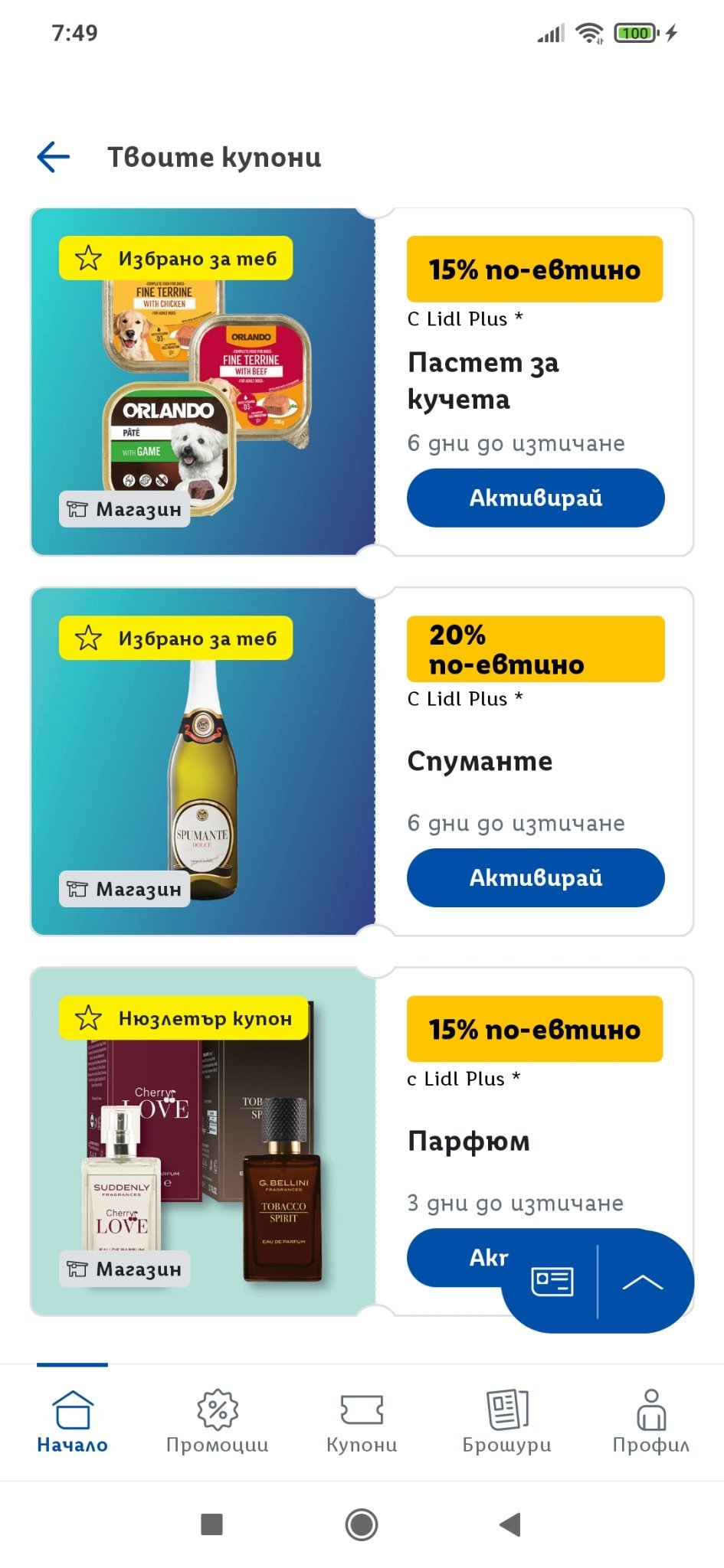The width and height of the screenshot is (724, 1568).
Task: Activate the Спуманте coupon
Action: (x=535, y=877)
